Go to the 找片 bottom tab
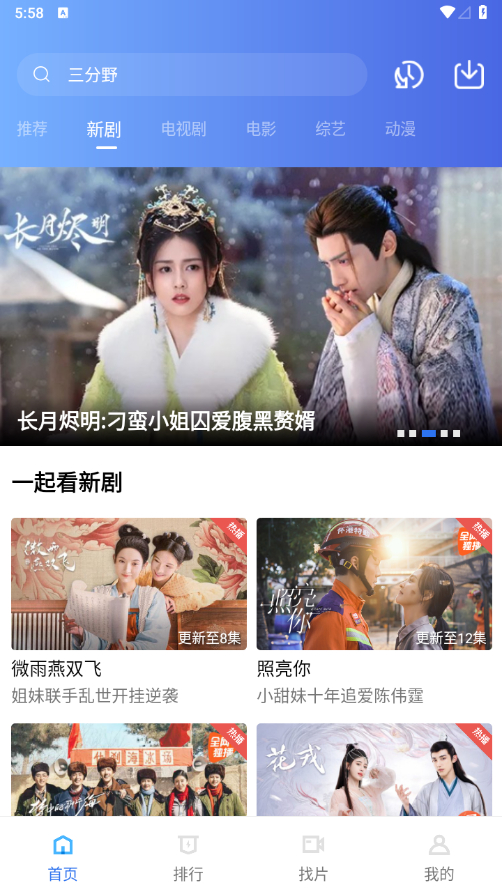Screen dimensions: 502x892 tap(313, 857)
